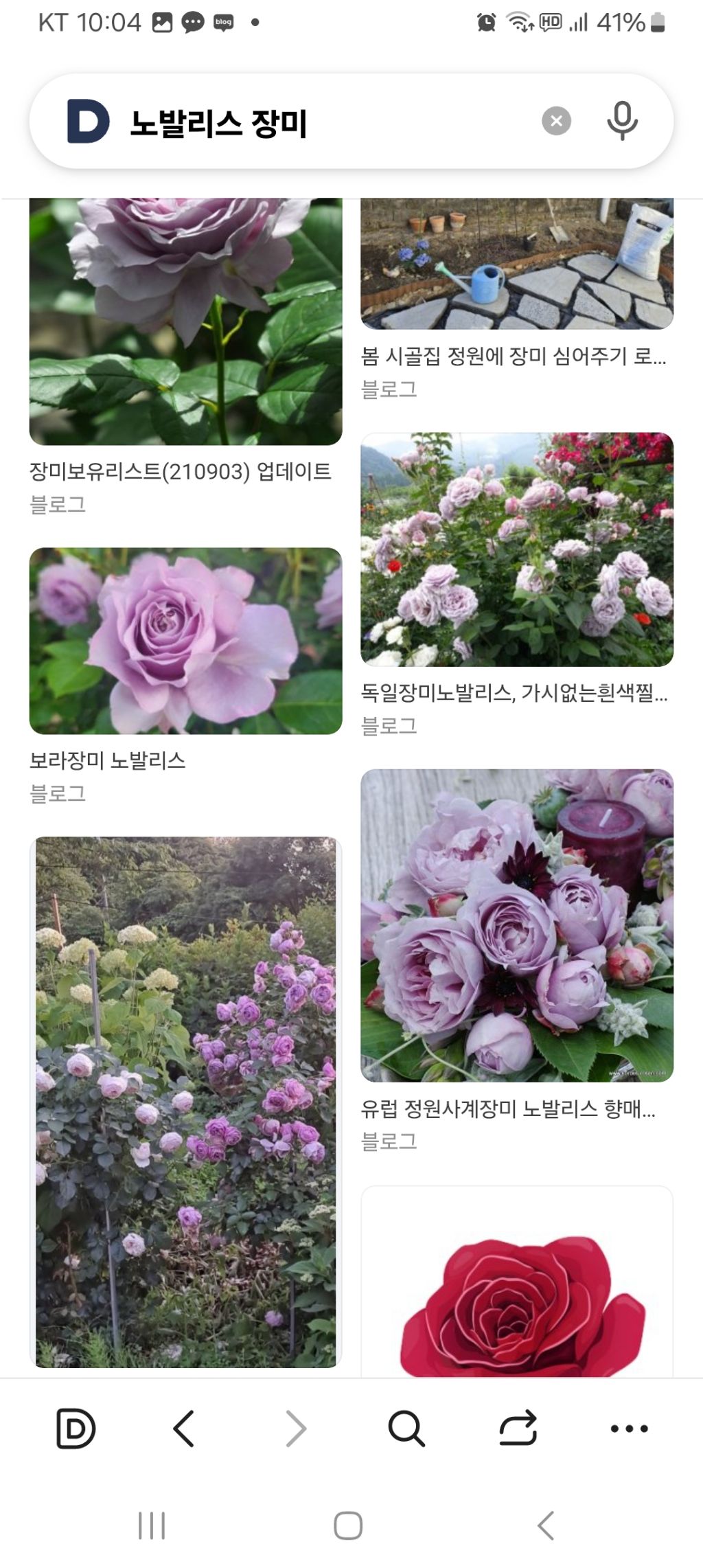View the 보라장미 노발리스 blog image
703x1568 pixels.
[185, 641]
